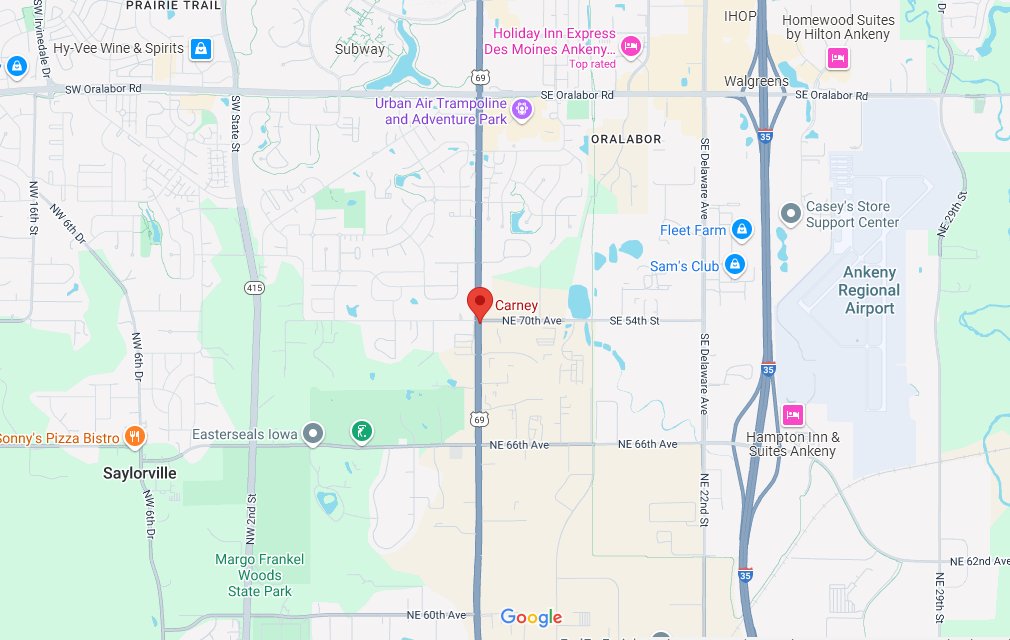Open the Fleet Farm shopping marker
The image size is (1010, 640).
click(741, 230)
